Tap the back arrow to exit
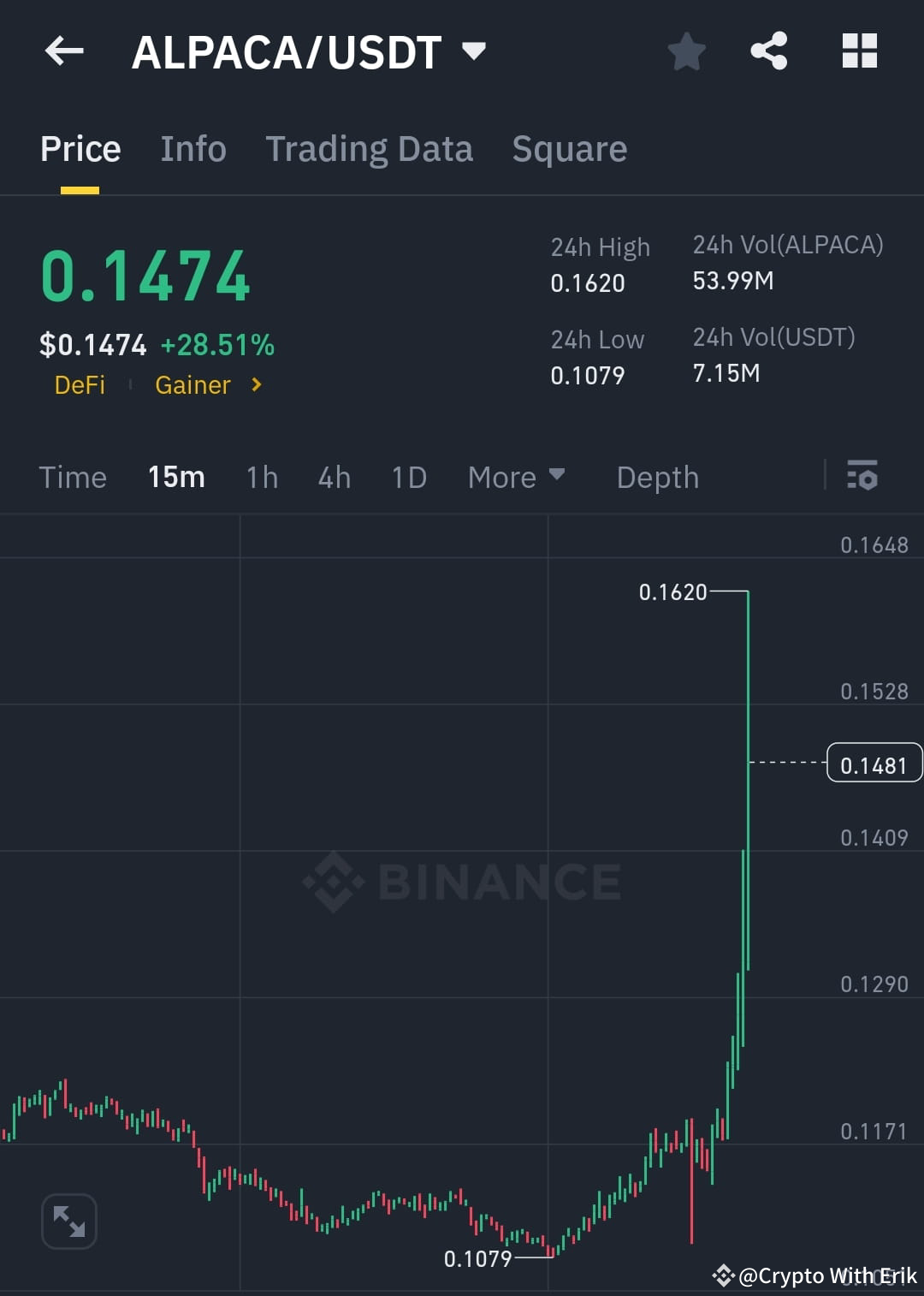This screenshot has height=1296, width=924. (x=64, y=51)
